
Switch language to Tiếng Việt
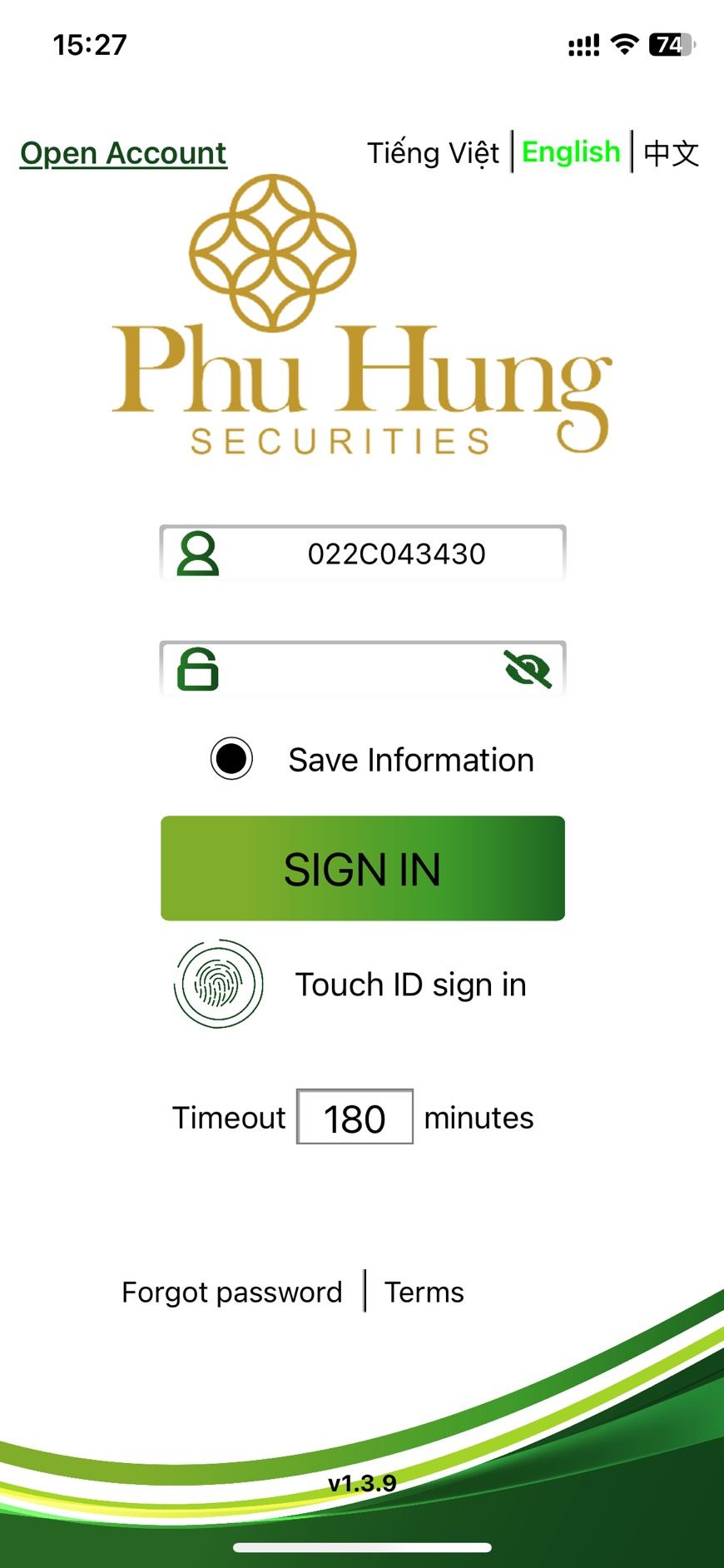click(x=433, y=153)
